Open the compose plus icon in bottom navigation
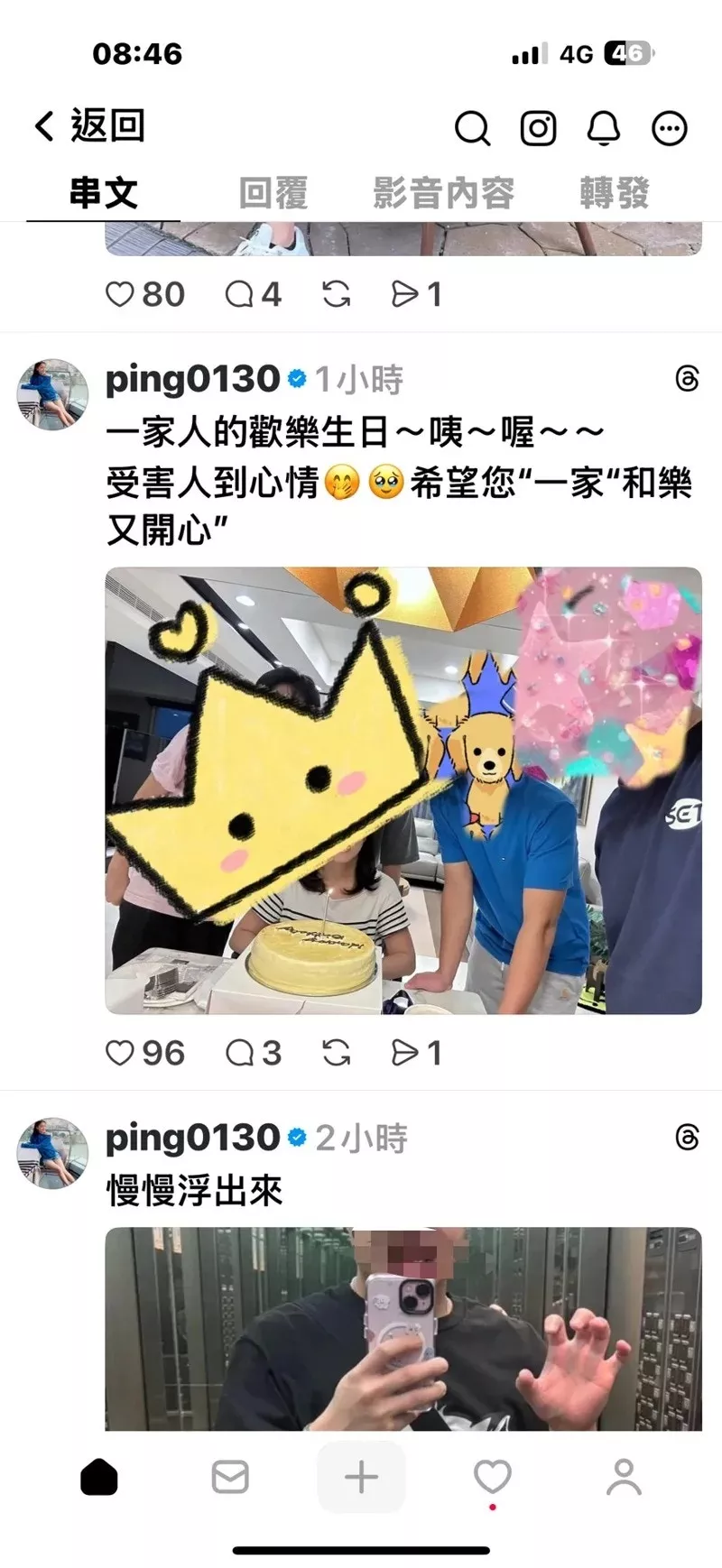The image size is (722, 1568). click(x=361, y=1477)
